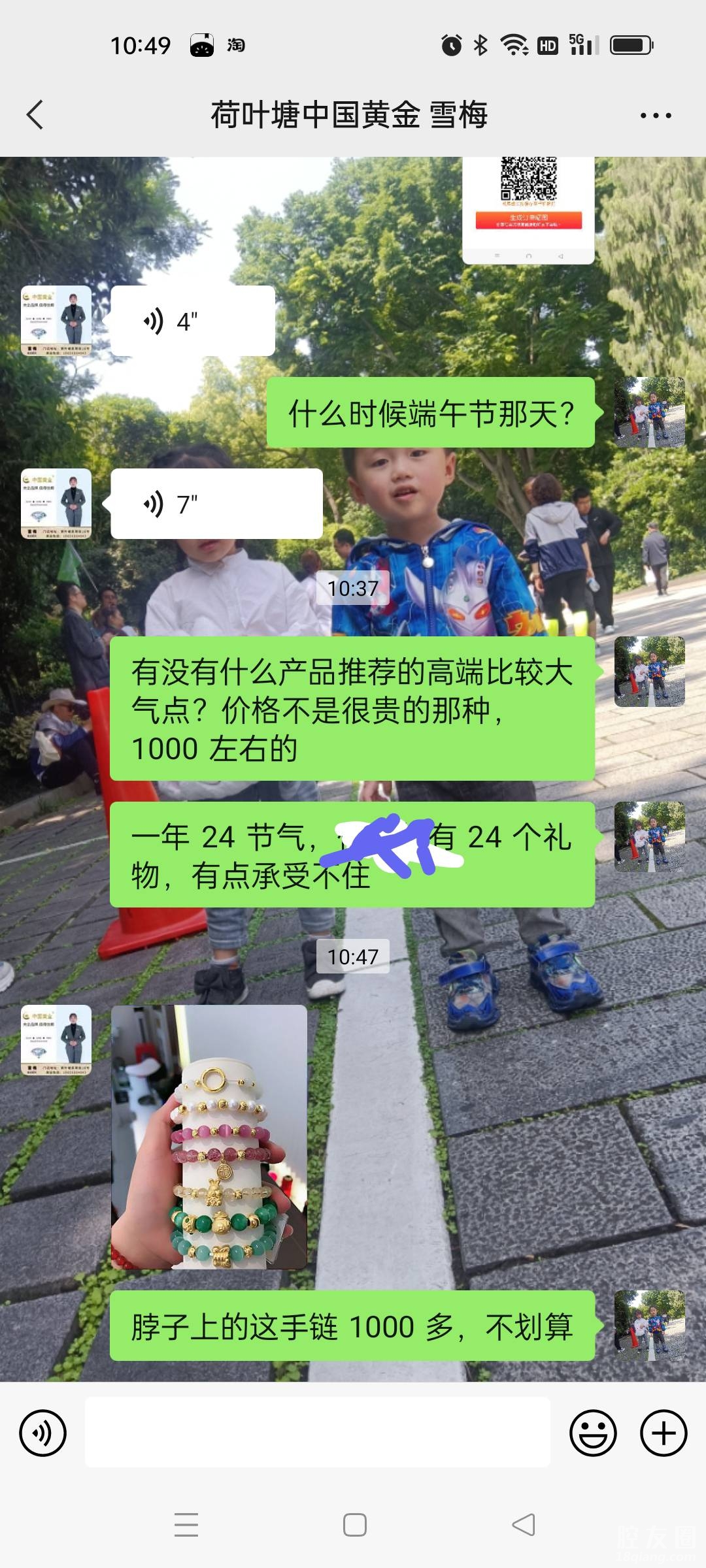Go back from the chat

35,115
